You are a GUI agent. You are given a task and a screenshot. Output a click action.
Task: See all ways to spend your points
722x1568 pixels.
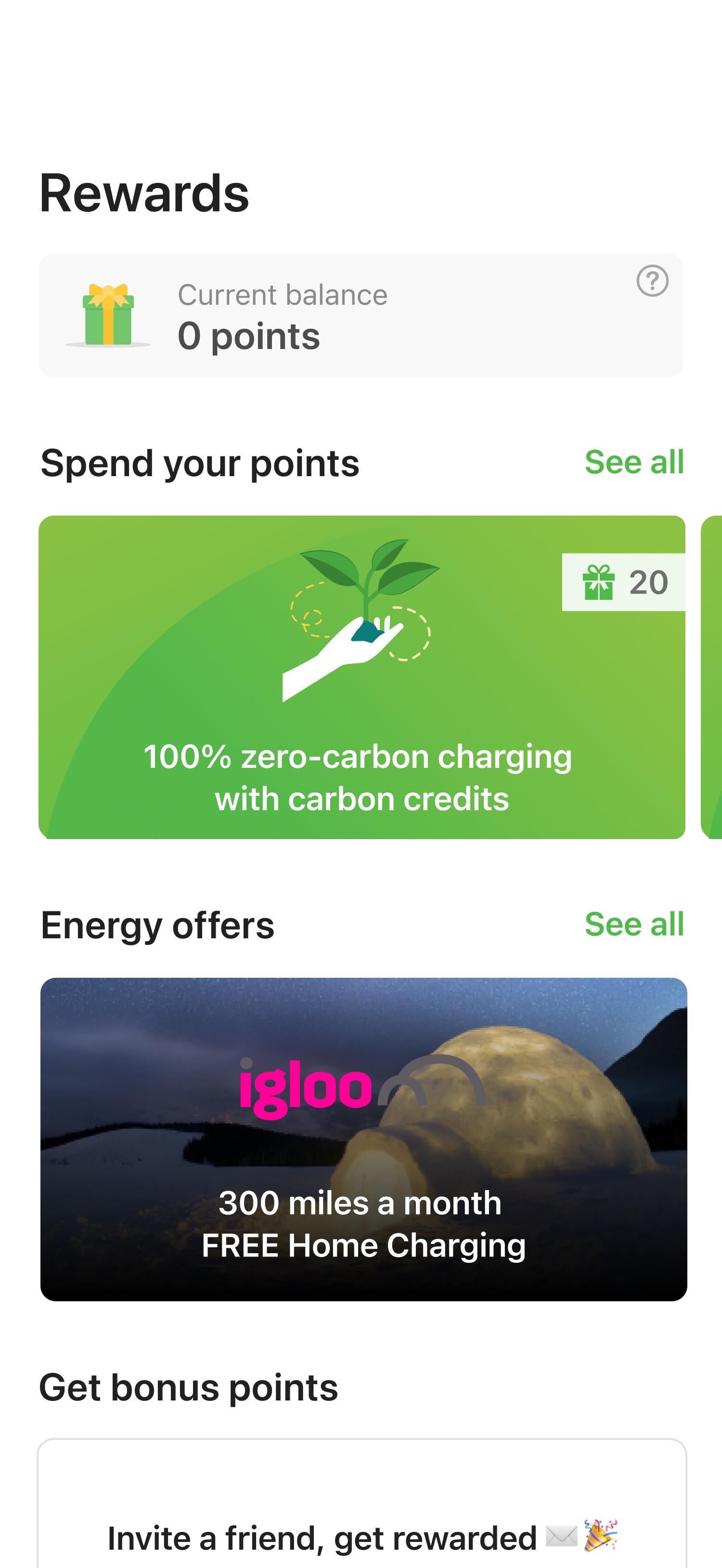tap(634, 463)
